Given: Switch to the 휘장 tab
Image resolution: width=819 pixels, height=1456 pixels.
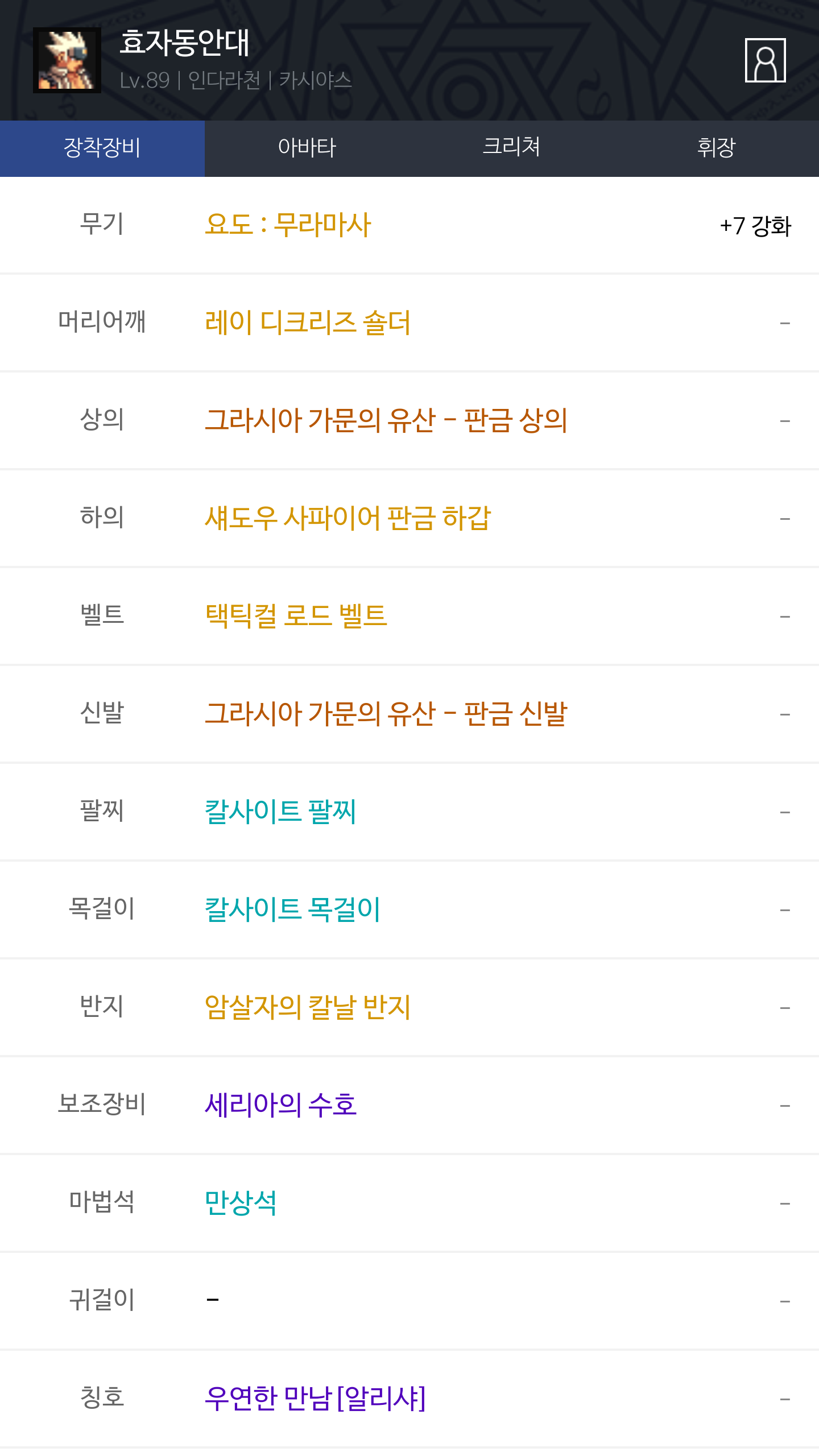Looking at the screenshot, I should point(716,148).
